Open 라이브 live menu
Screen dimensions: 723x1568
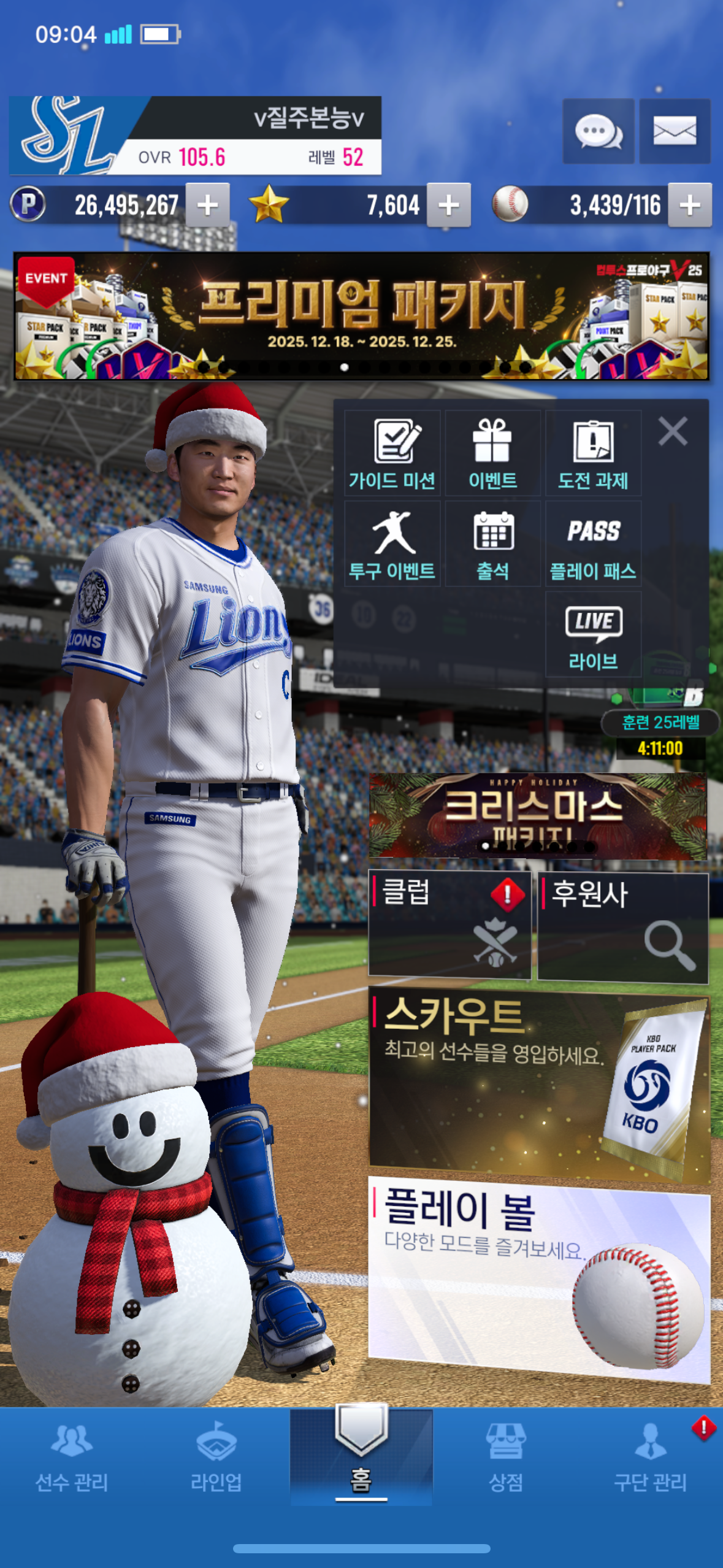[593, 635]
